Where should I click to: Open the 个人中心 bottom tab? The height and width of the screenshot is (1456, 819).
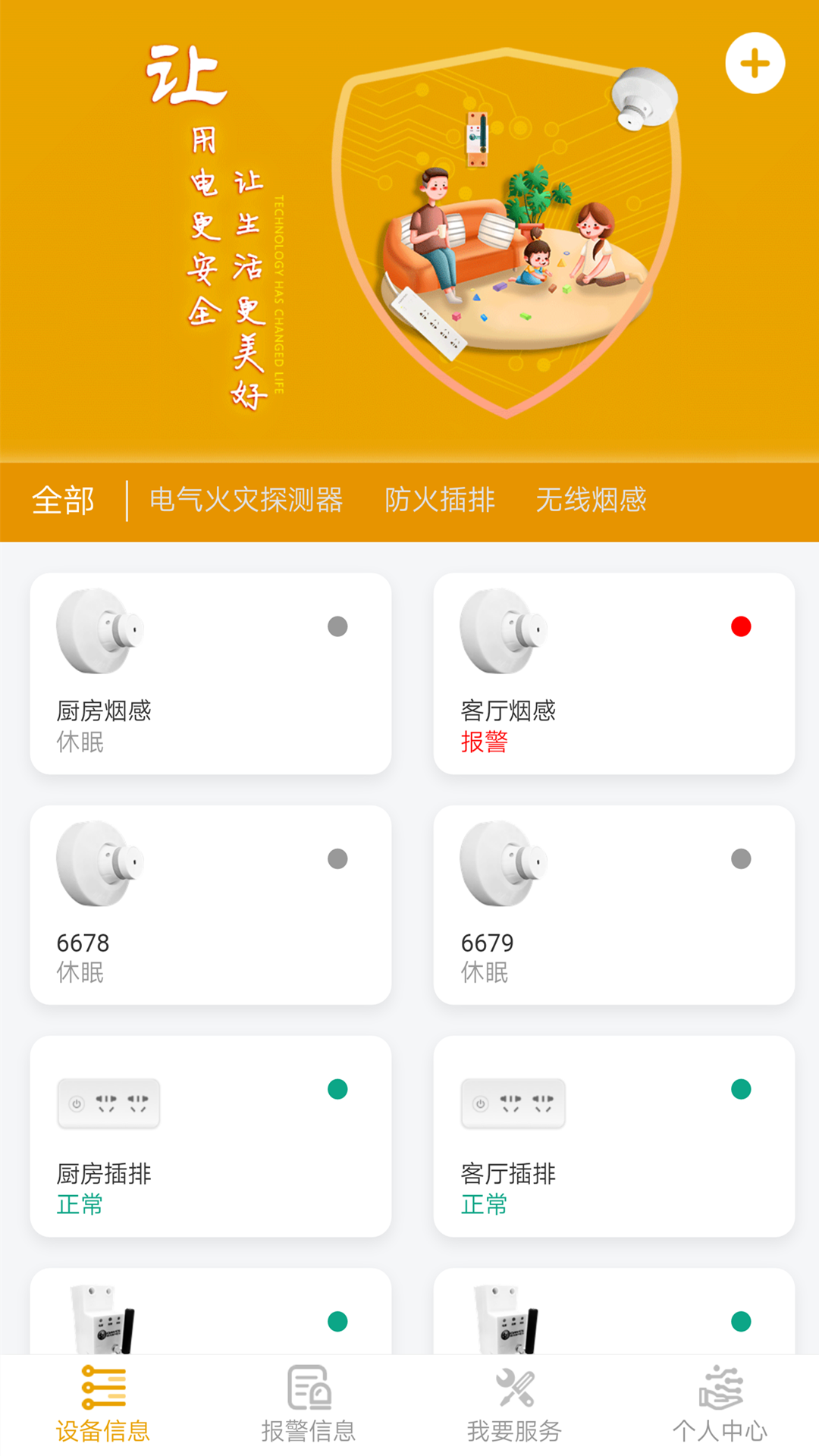[720, 1404]
